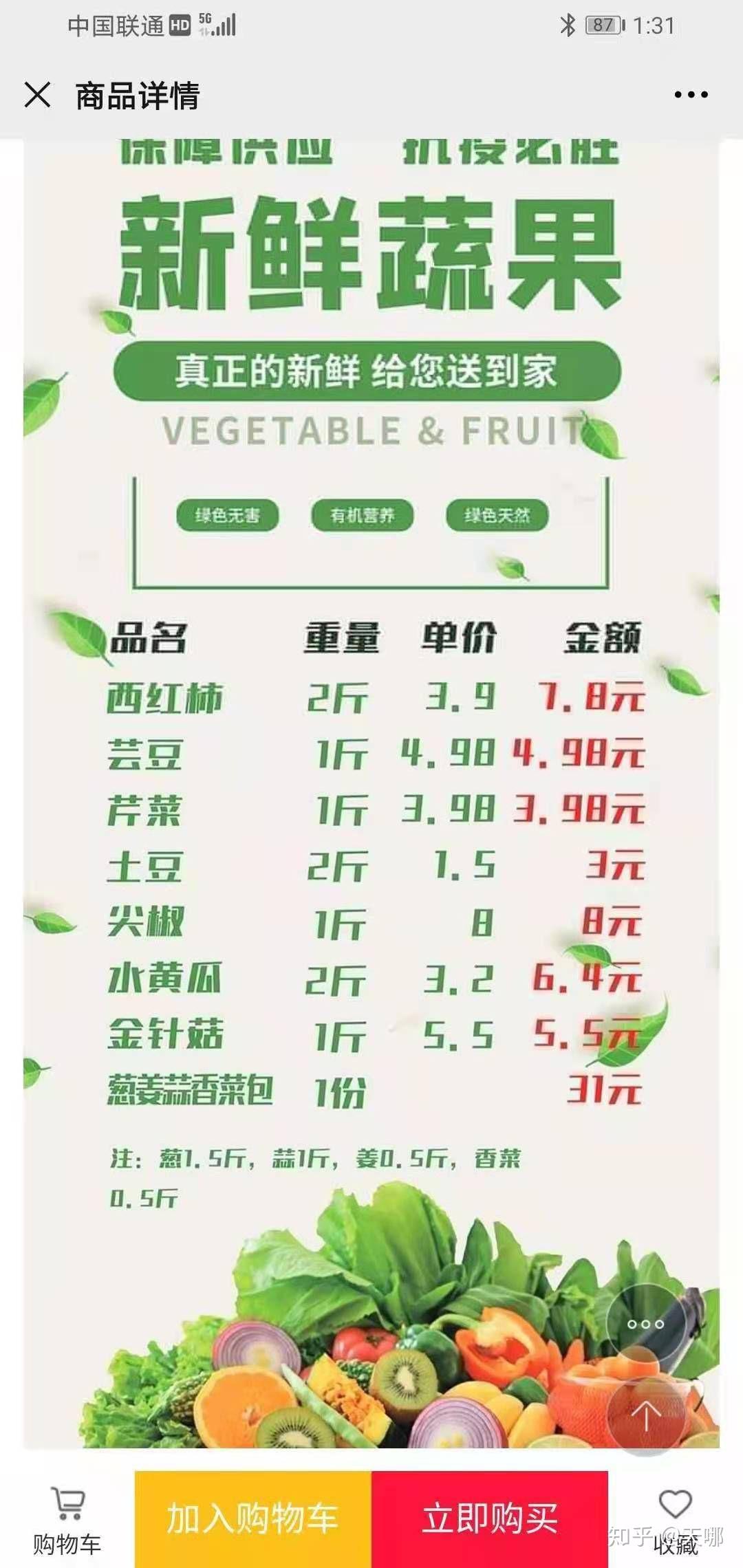Buy now with 立即购买 button
The image size is (743, 1568).
(490, 1518)
